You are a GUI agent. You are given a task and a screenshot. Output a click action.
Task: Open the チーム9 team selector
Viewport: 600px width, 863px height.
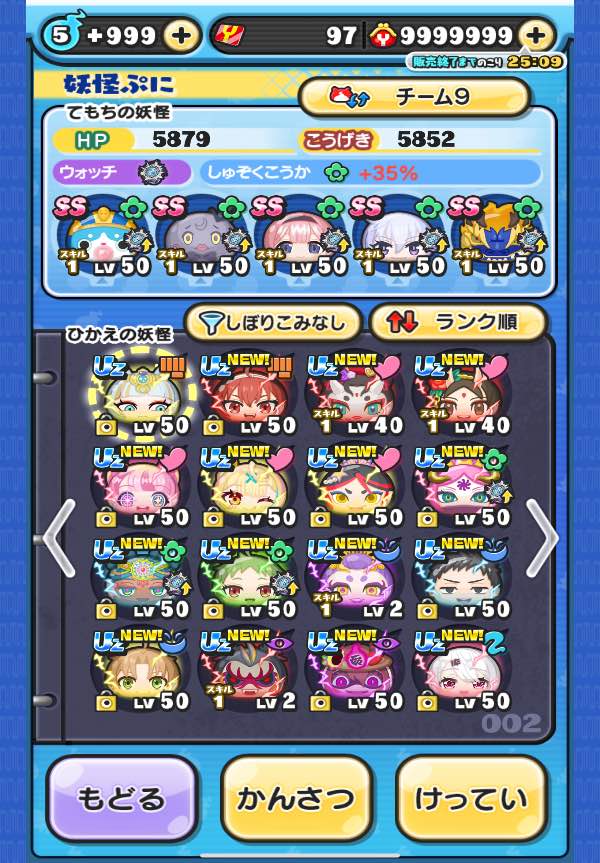pos(413,98)
